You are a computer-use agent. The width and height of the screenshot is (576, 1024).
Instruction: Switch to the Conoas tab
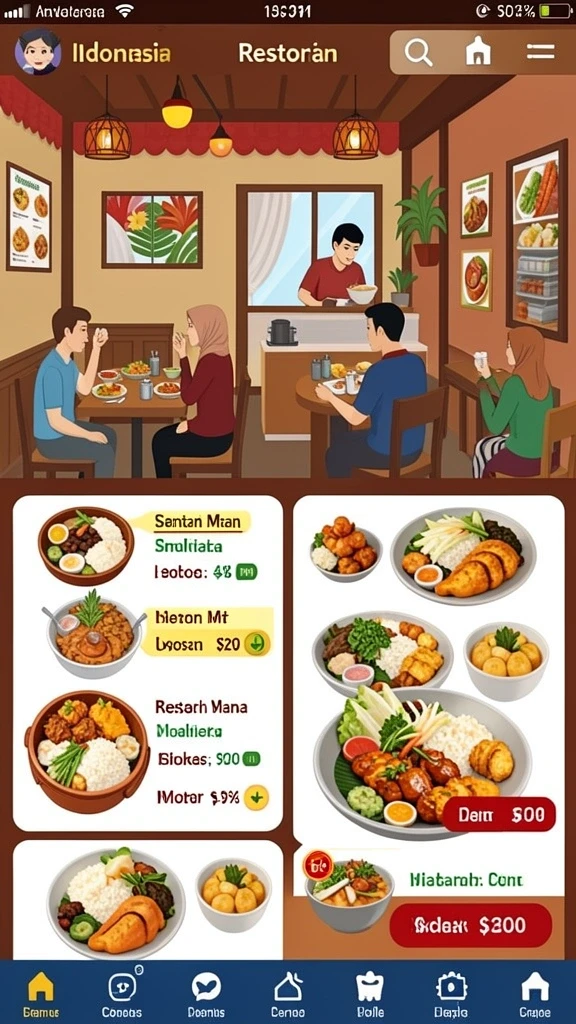122,994
